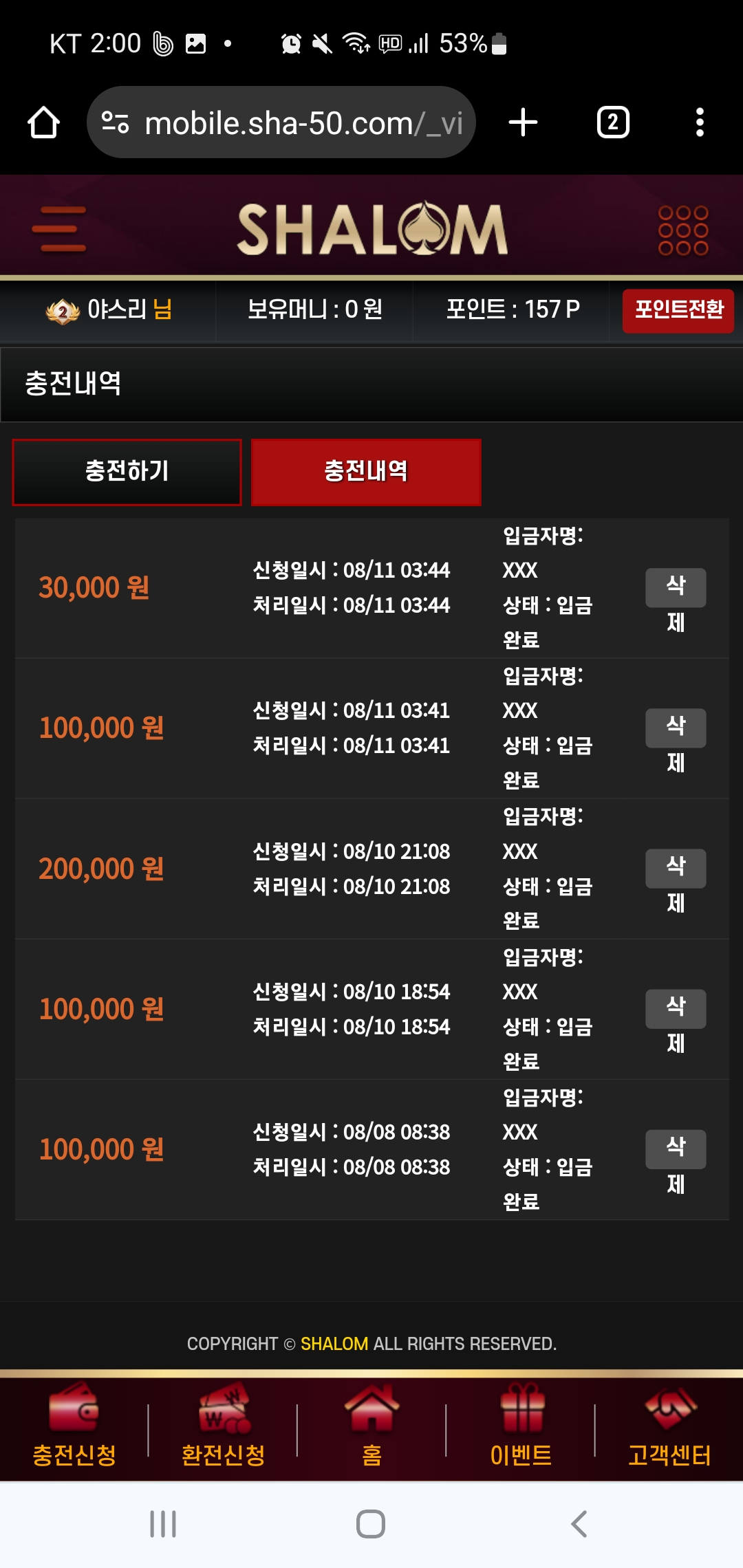Screen dimensions: 743x1568
Task: Delete the 200,000 원 charge record
Action: [675, 869]
